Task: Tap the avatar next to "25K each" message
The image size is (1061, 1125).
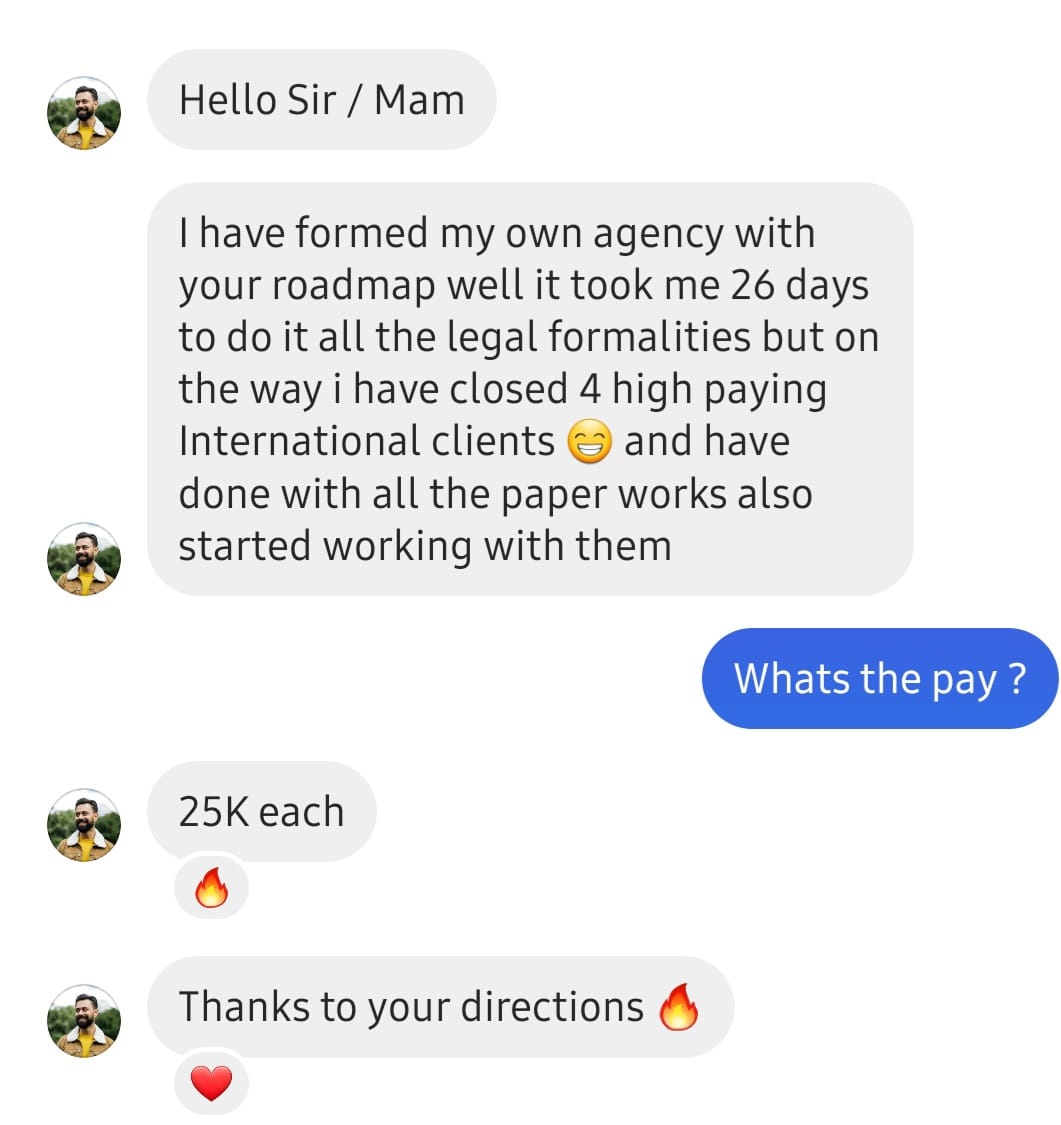Action: coord(84,825)
